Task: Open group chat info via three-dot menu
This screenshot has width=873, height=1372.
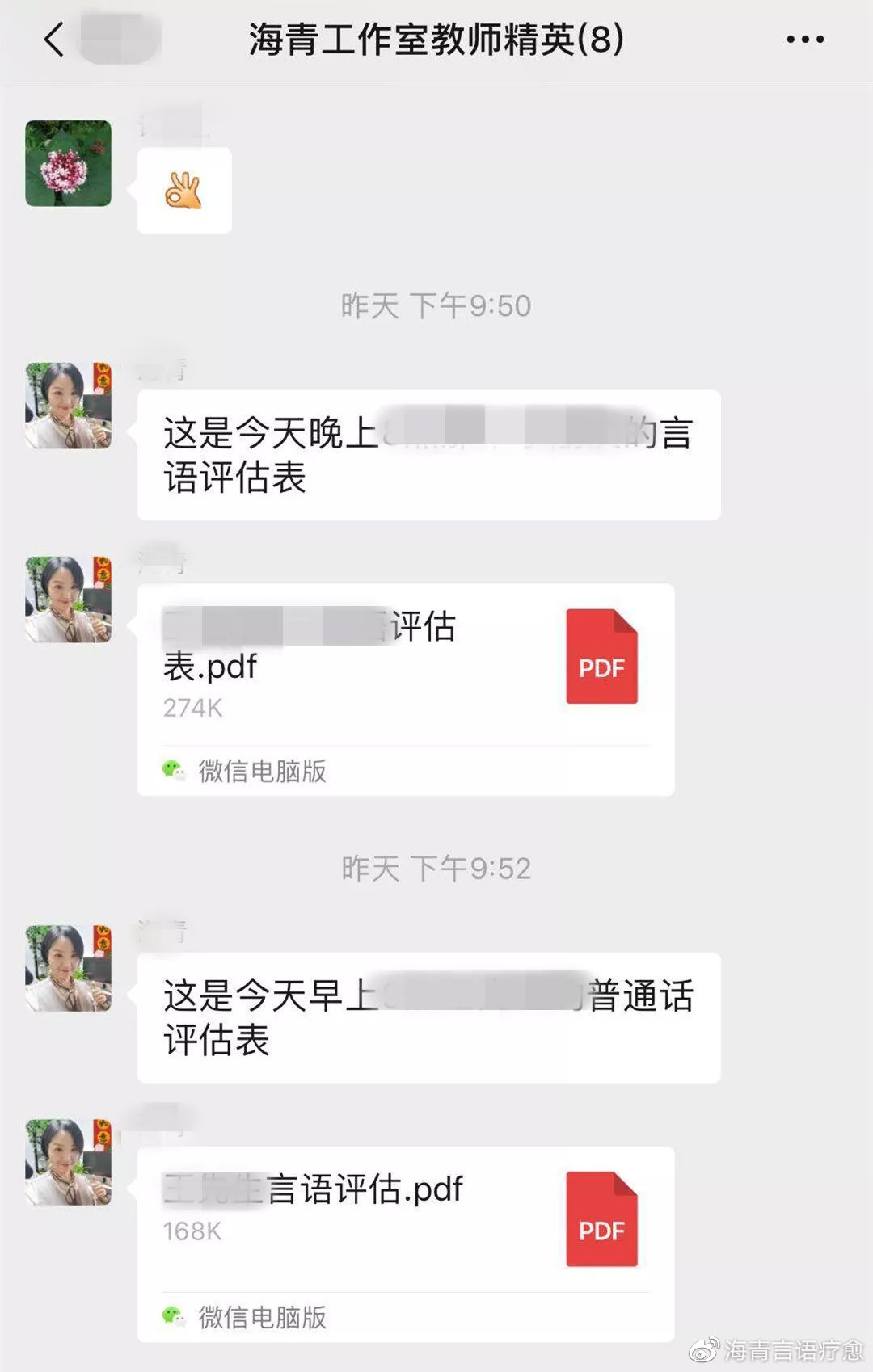Action: click(805, 39)
